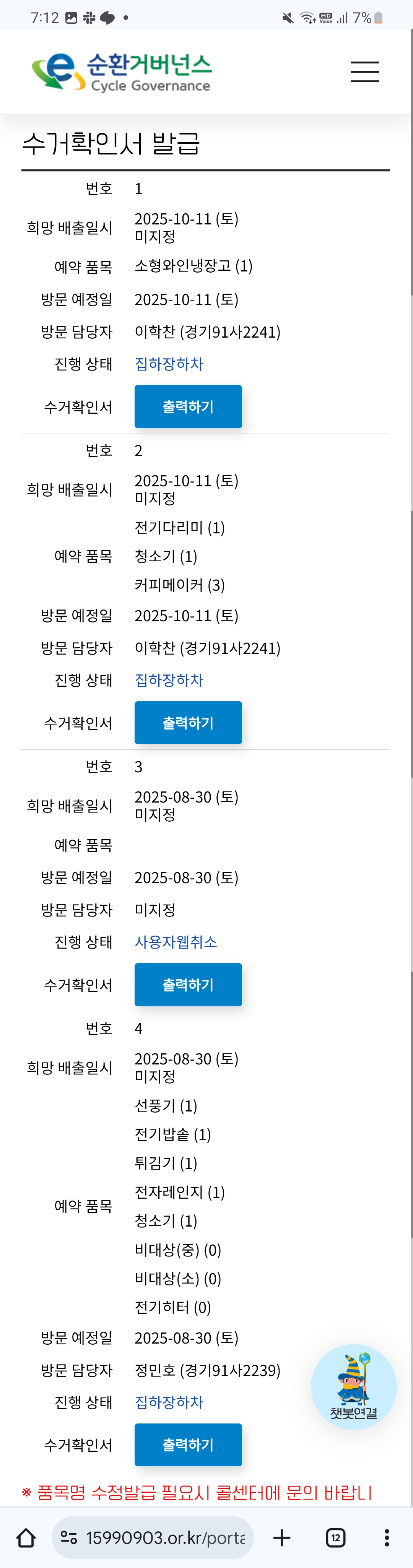Open the browser overflow menu

coord(386,1538)
